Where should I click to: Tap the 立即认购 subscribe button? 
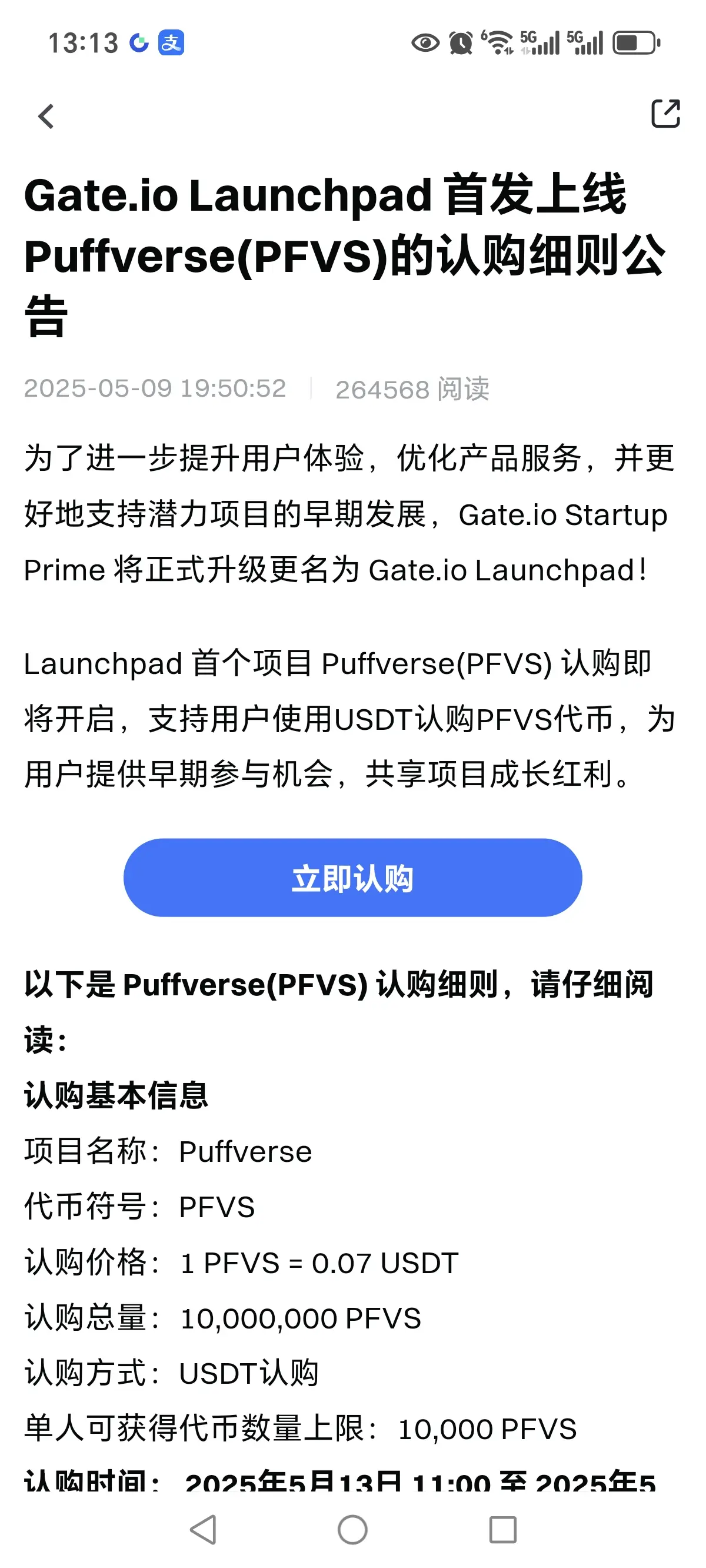(x=353, y=877)
